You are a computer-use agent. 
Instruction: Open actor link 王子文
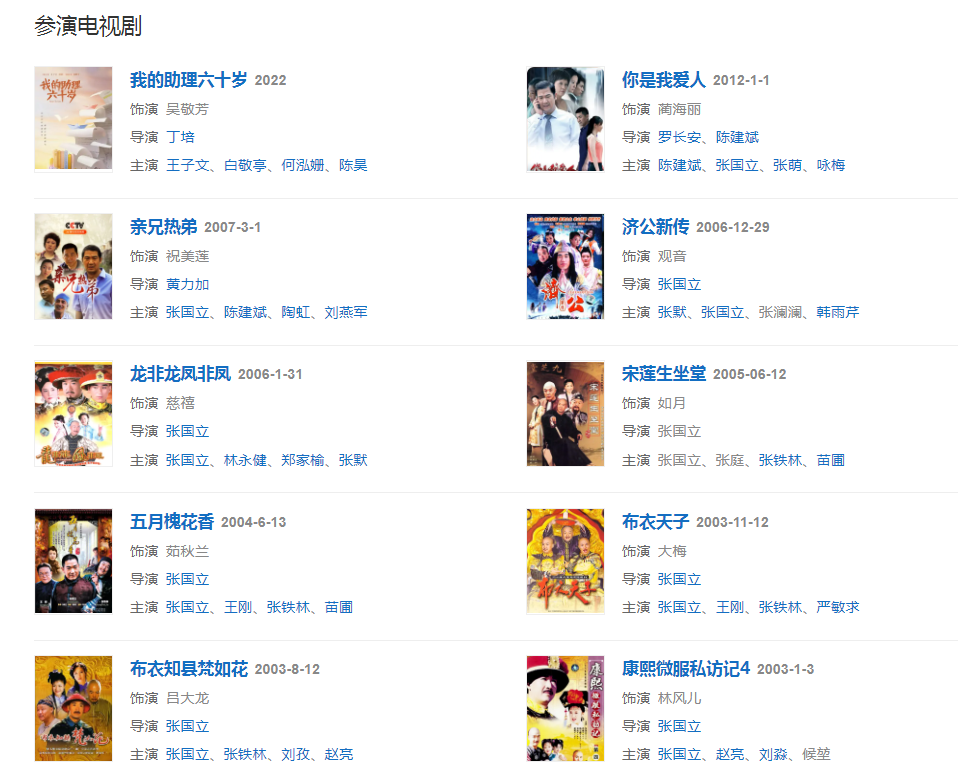click(187, 165)
